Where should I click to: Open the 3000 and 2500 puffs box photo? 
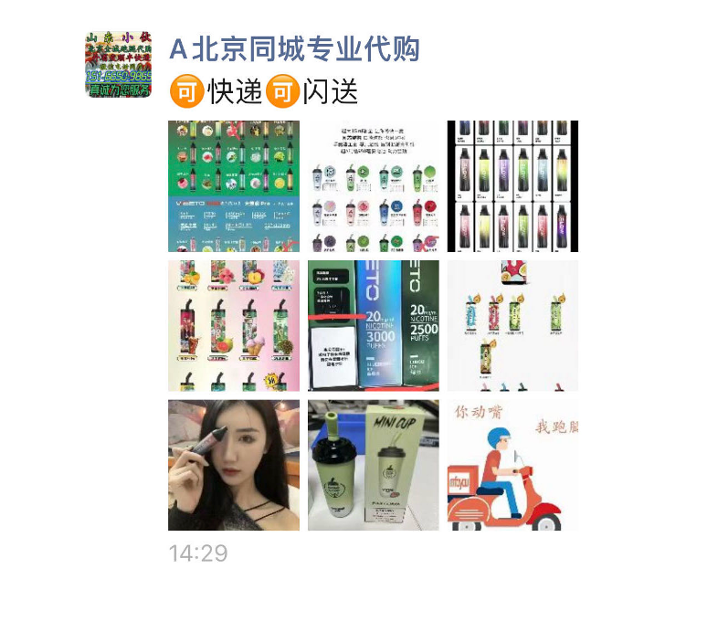click(373, 325)
